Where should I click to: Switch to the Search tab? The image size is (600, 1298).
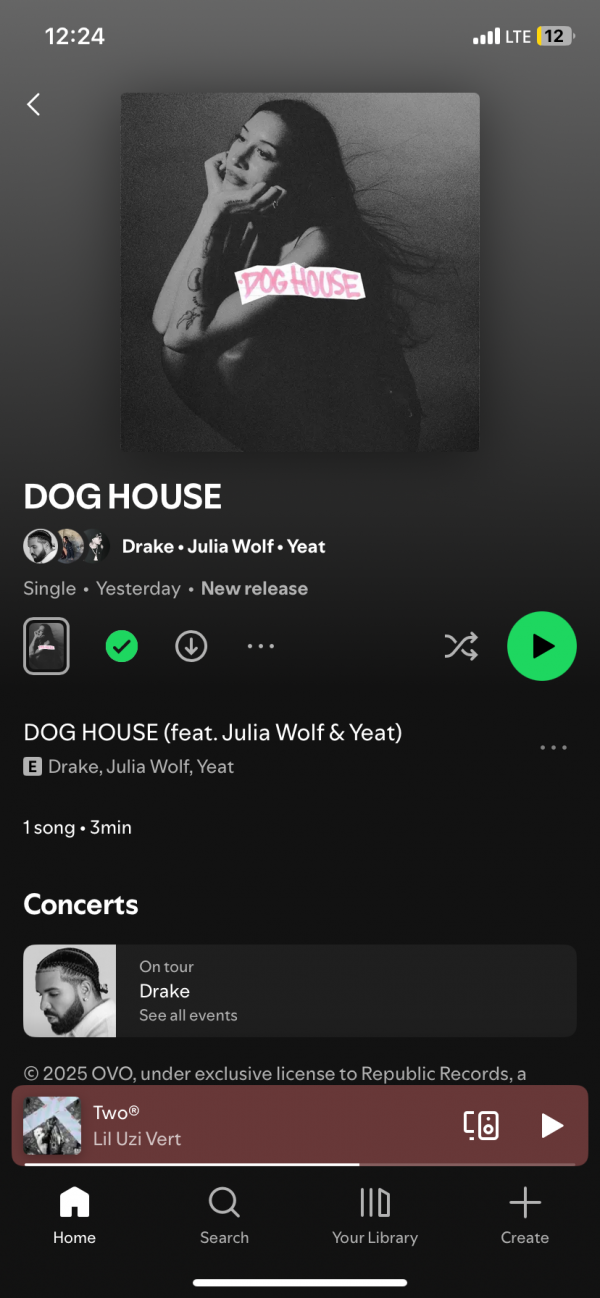click(x=224, y=1215)
